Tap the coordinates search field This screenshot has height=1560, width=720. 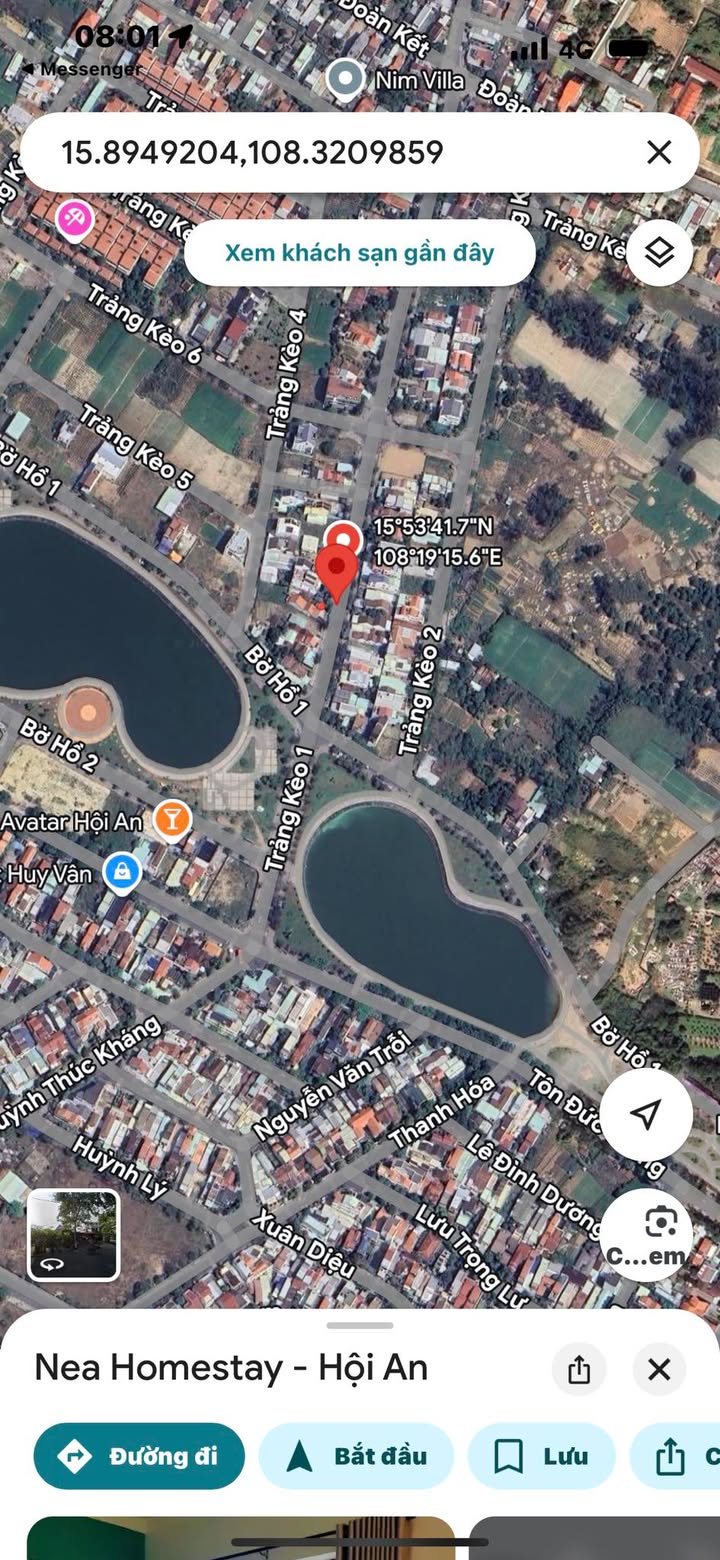click(300, 153)
